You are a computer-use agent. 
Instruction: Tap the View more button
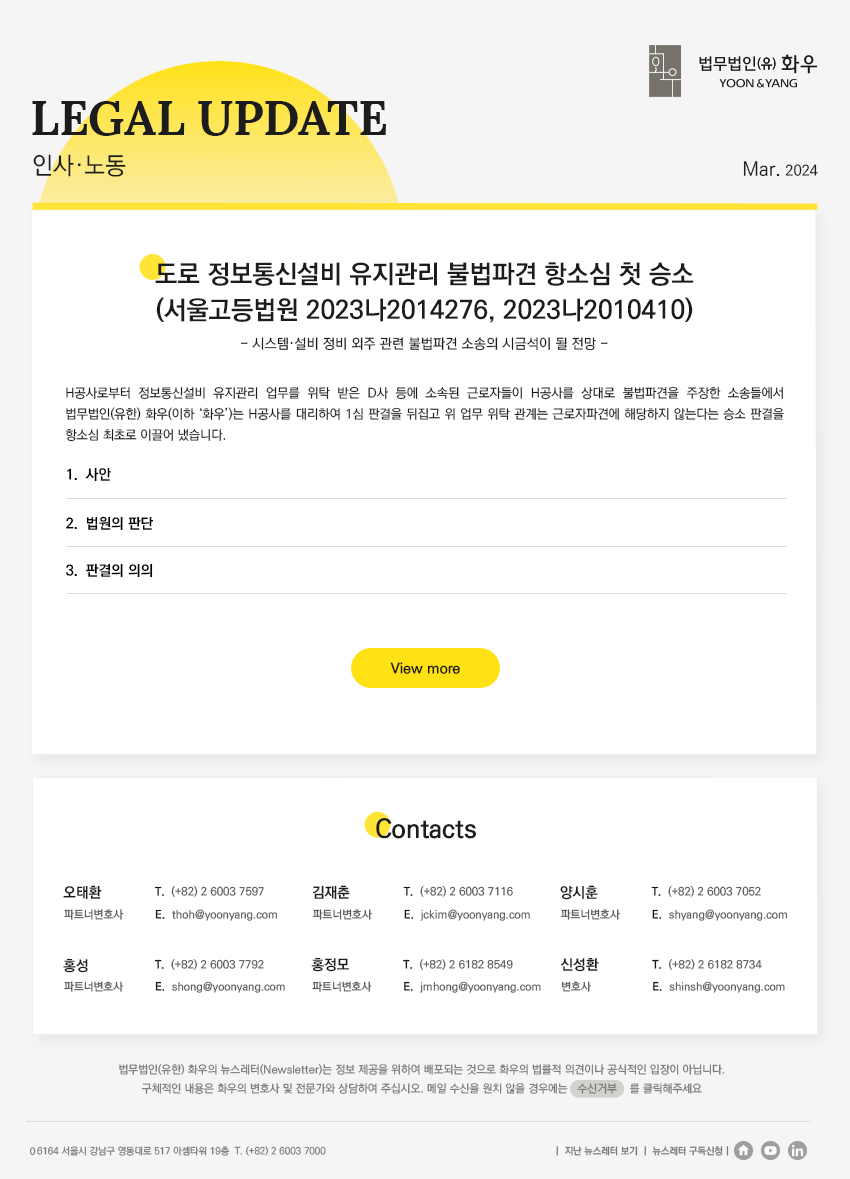click(425, 668)
